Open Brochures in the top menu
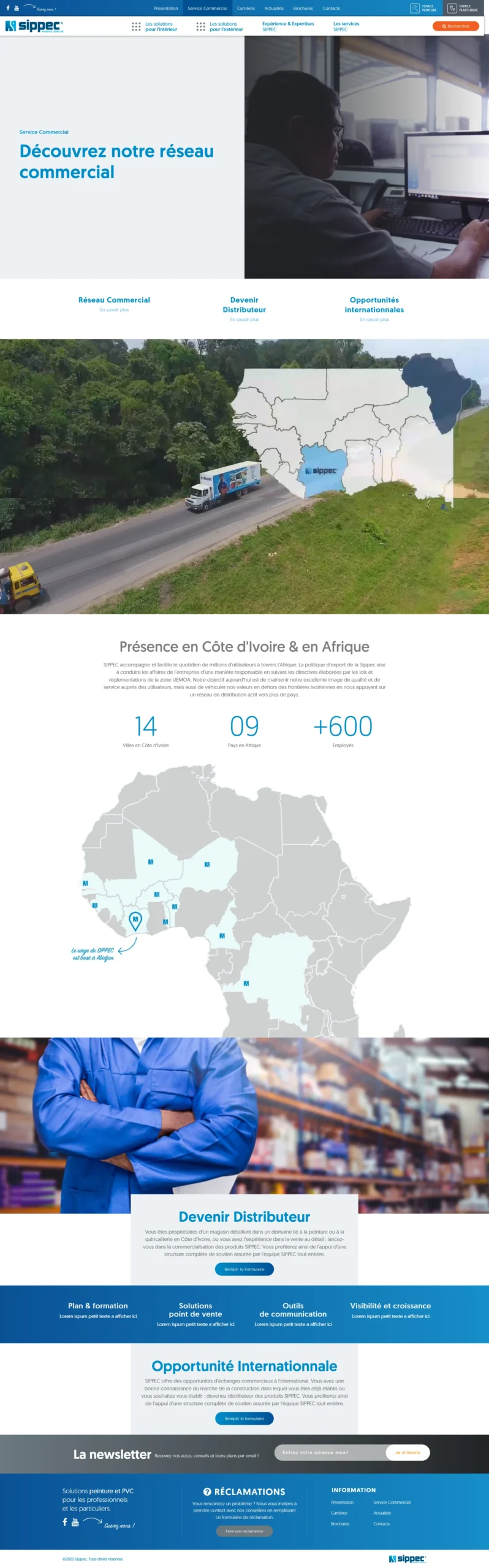Image resolution: width=489 pixels, height=1568 pixels. coord(303,9)
